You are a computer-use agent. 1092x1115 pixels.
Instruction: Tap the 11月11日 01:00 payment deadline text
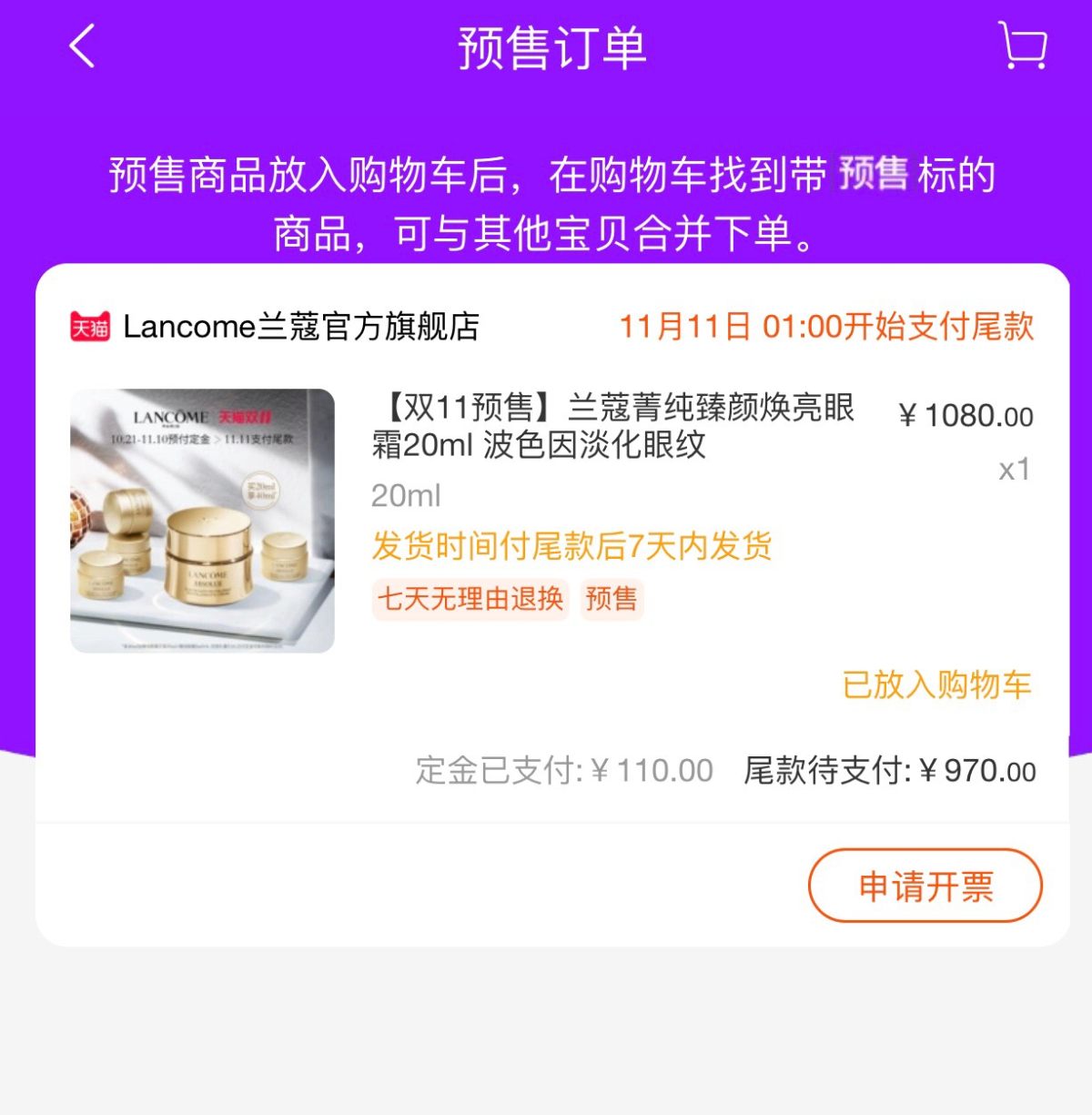coord(826,327)
